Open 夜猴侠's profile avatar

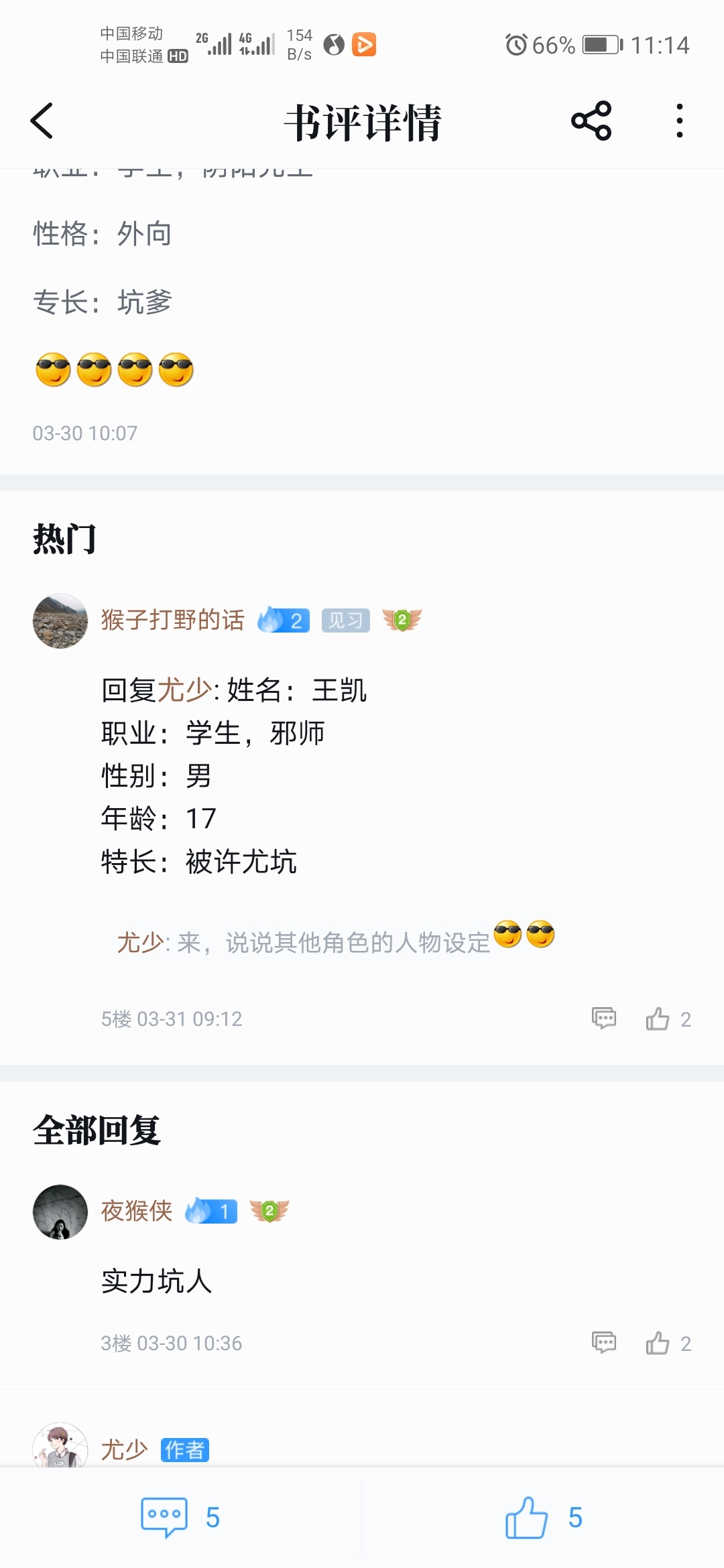click(x=60, y=1212)
